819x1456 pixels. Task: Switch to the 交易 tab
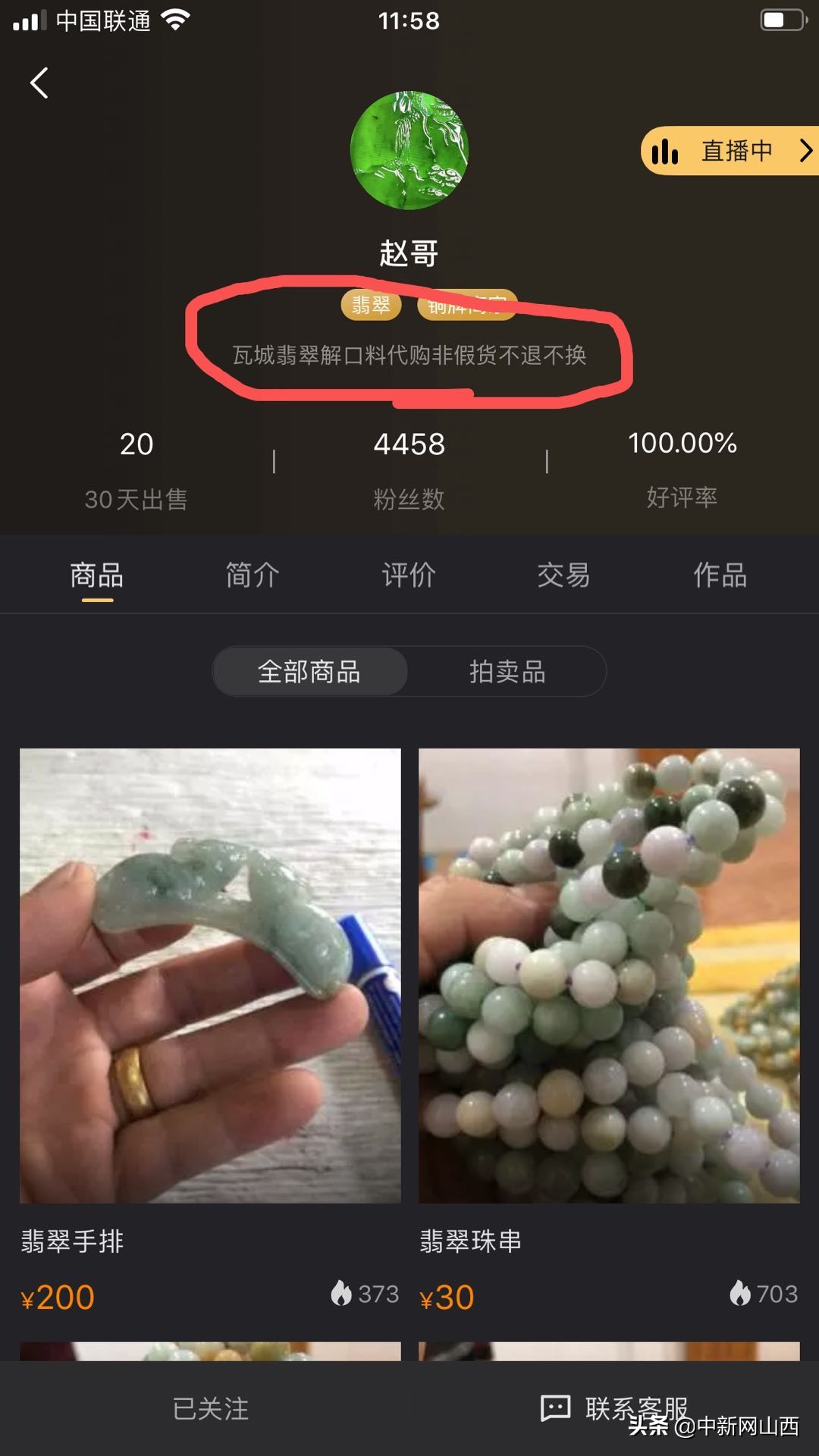563,575
